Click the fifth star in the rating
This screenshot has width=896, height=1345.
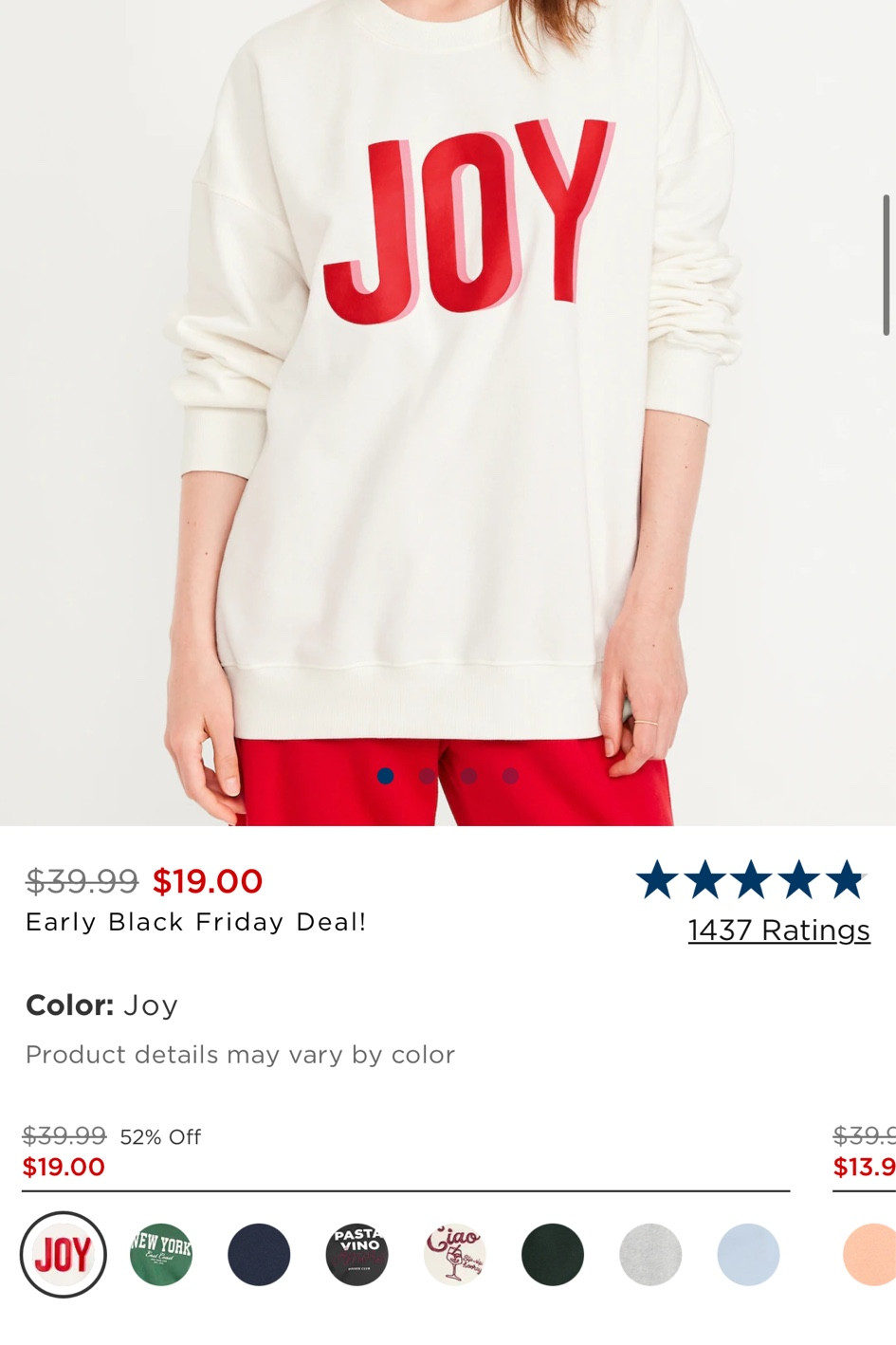coord(849,881)
